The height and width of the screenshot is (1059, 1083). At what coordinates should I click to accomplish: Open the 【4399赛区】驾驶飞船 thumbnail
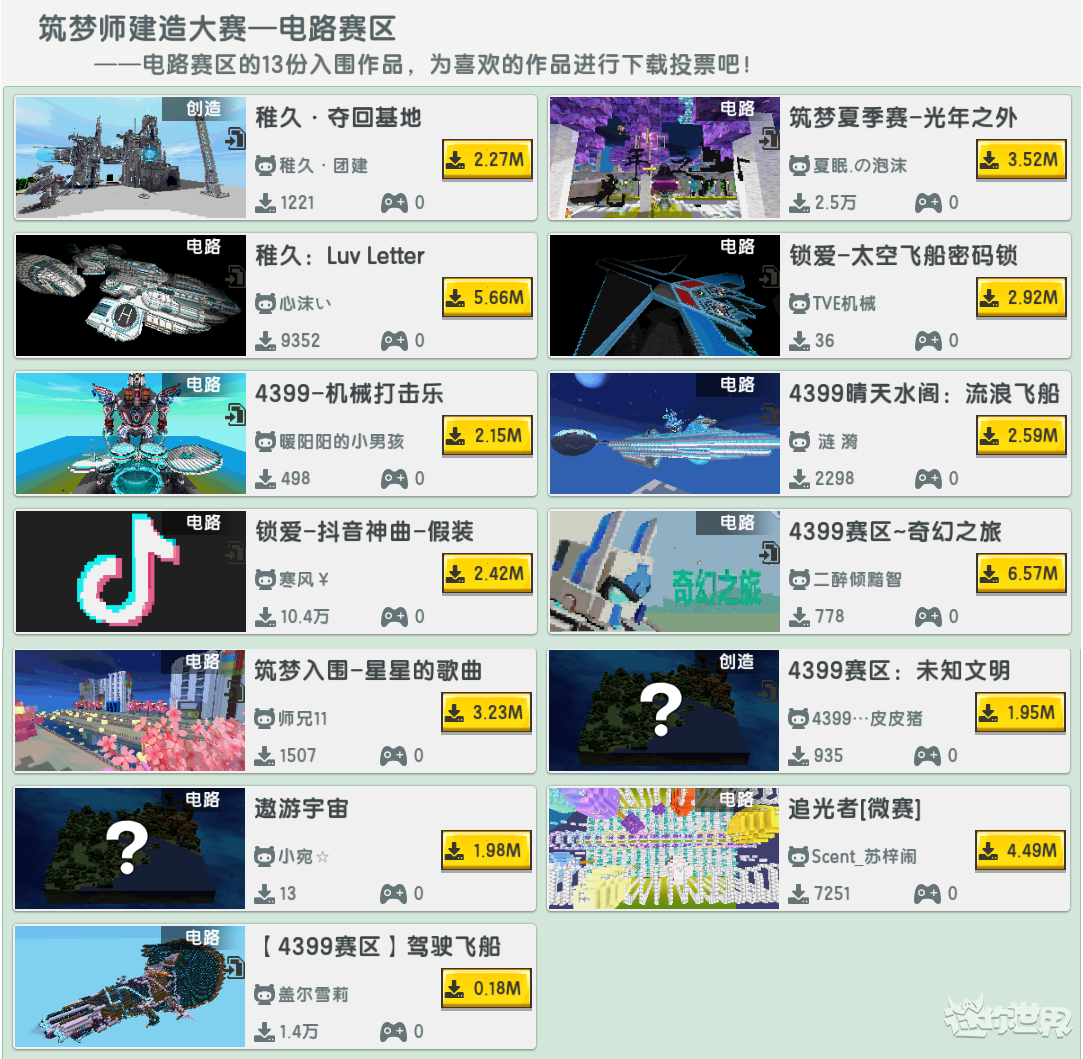(x=130, y=986)
